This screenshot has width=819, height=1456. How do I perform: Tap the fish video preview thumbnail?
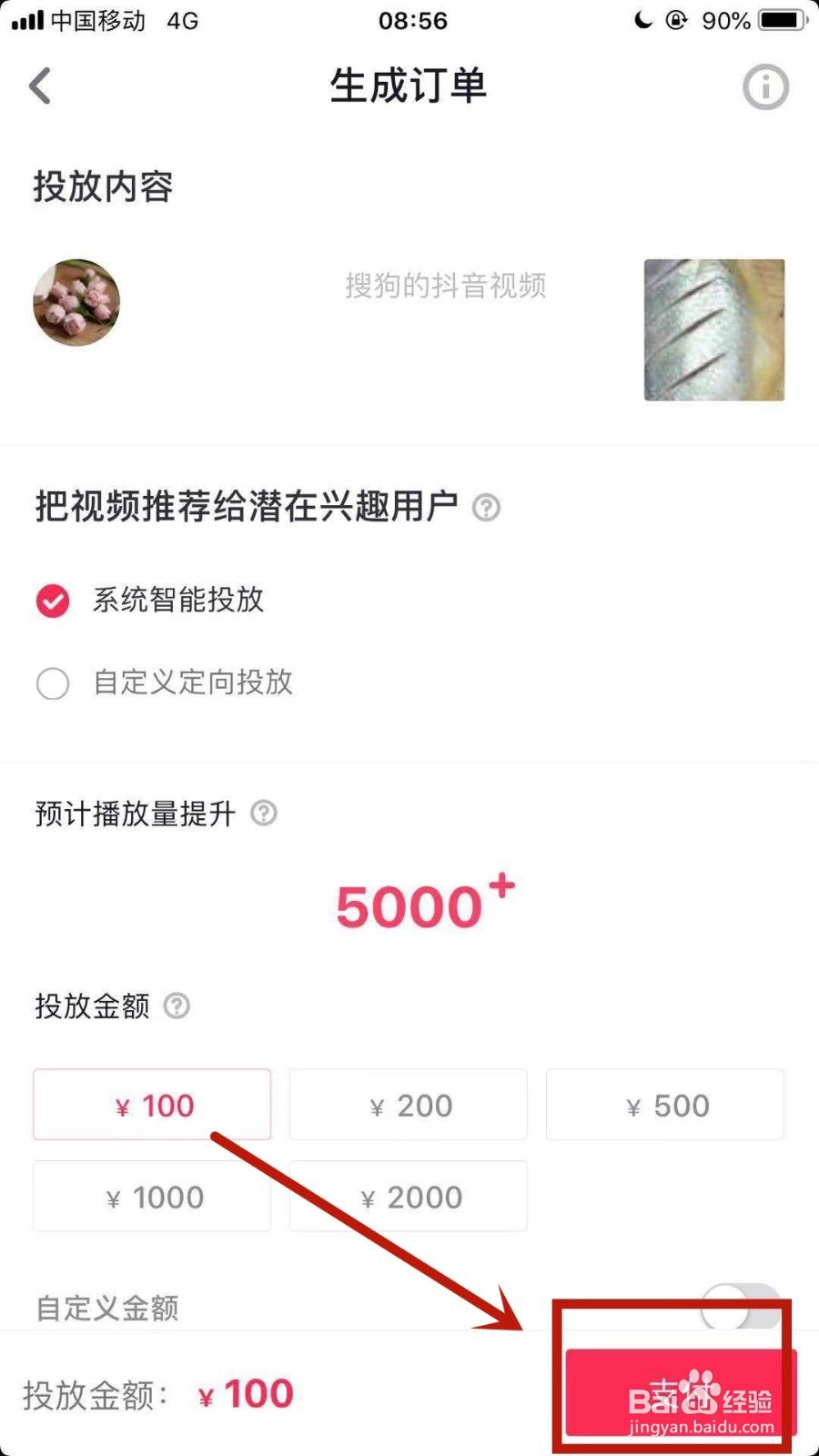713,329
